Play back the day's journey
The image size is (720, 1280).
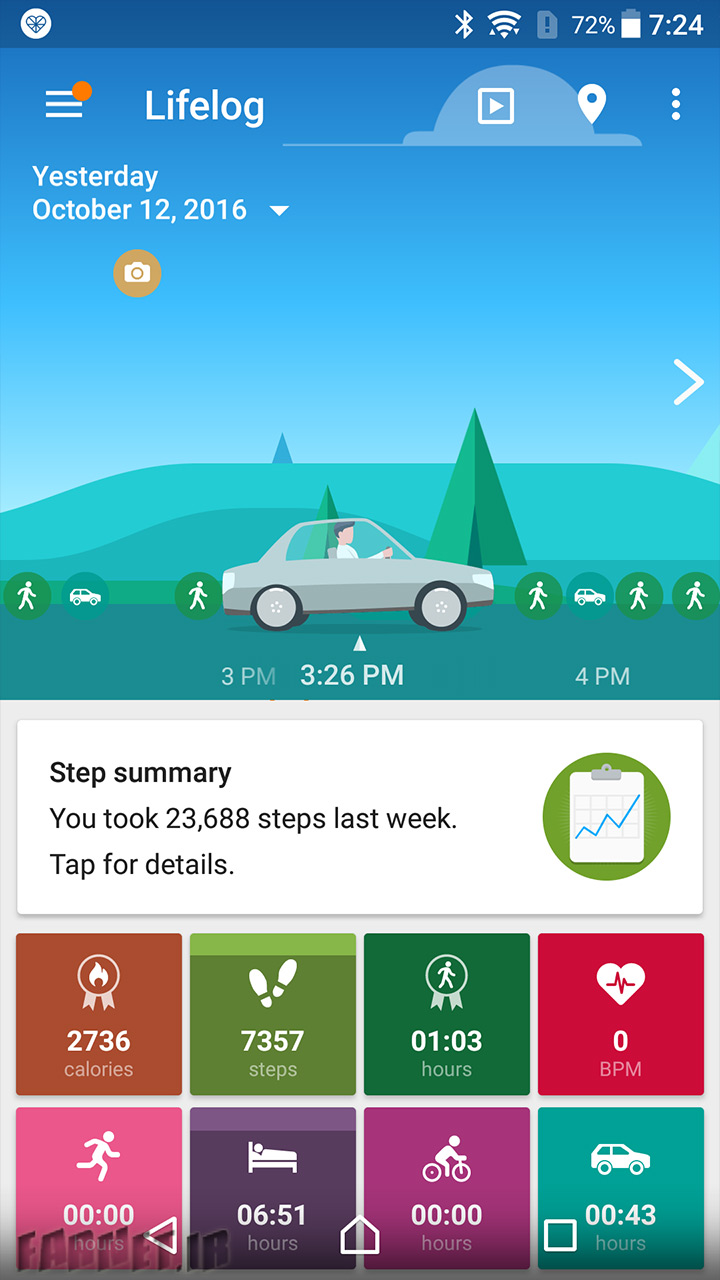tap(495, 105)
